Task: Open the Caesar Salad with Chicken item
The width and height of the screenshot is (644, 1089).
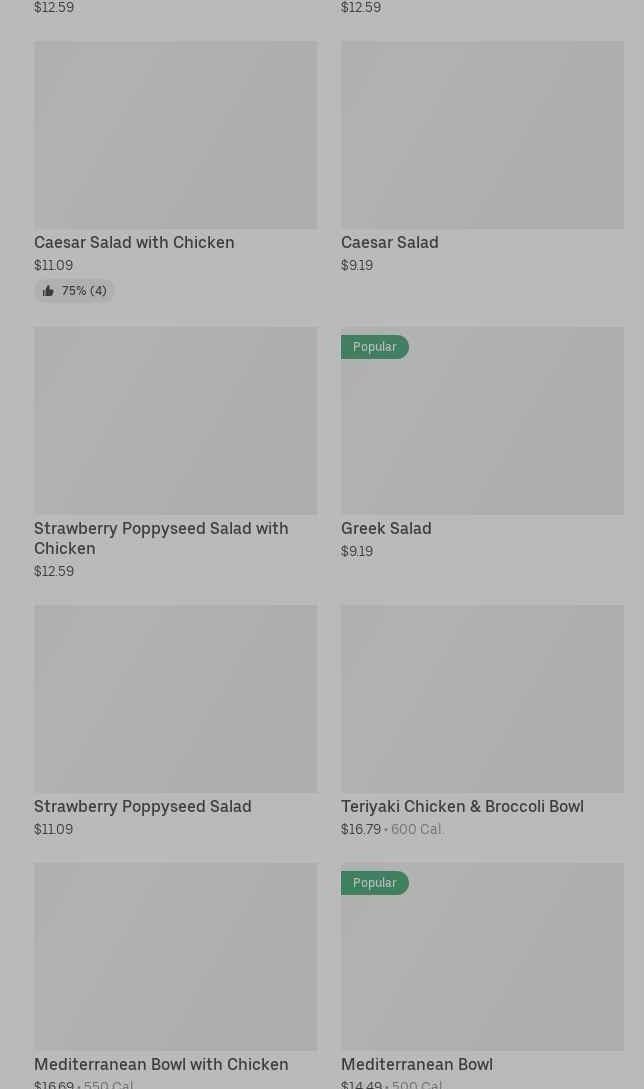Action: 175,136
